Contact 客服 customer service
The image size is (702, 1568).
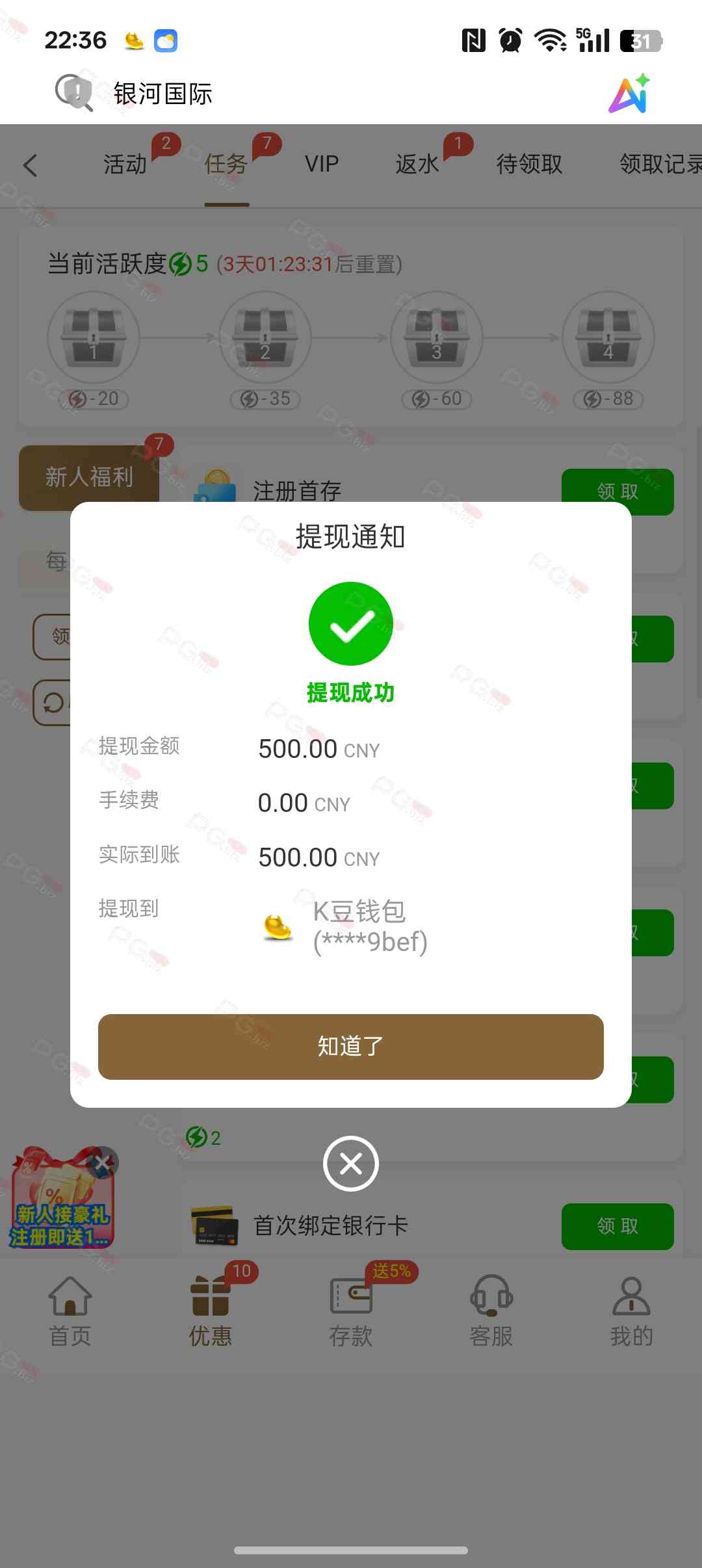(491, 1312)
